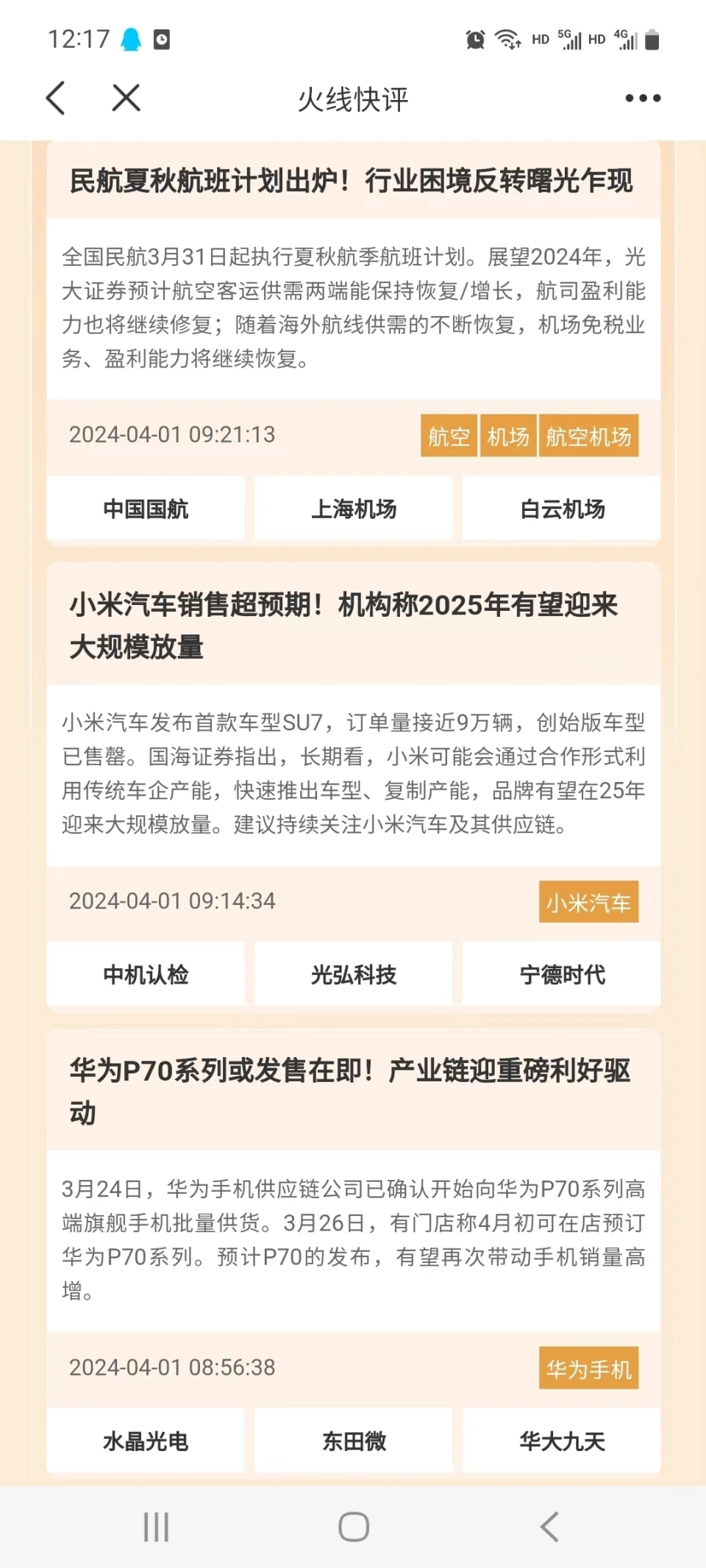Tap the system home button
This screenshot has height=1568, width=706.
tap(354, 1527)
